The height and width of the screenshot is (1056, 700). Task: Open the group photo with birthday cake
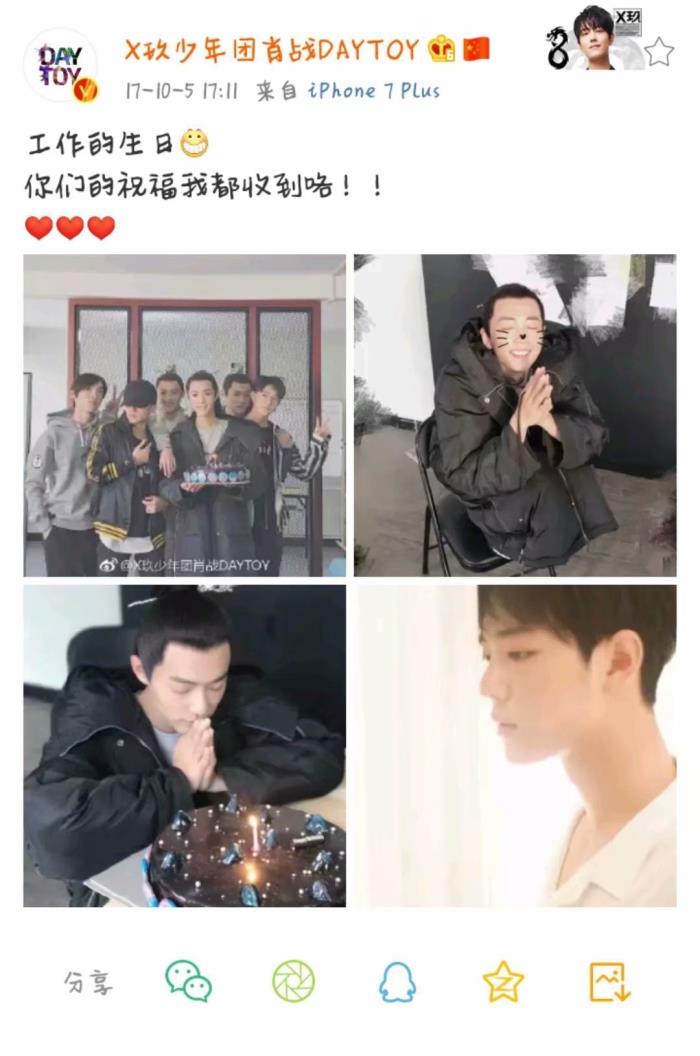pos(185,415)
